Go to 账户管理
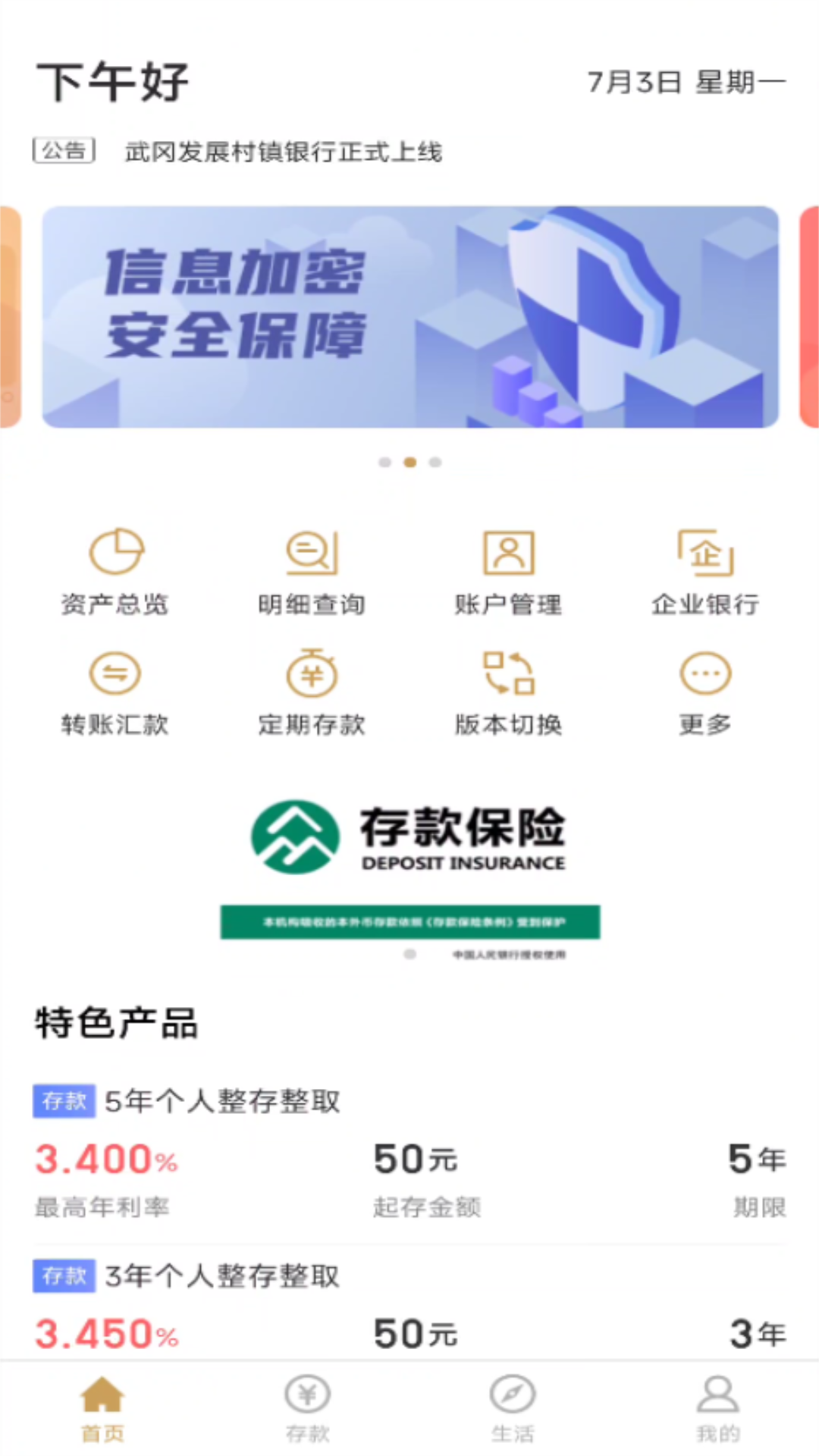 click(x=508, y=570)
